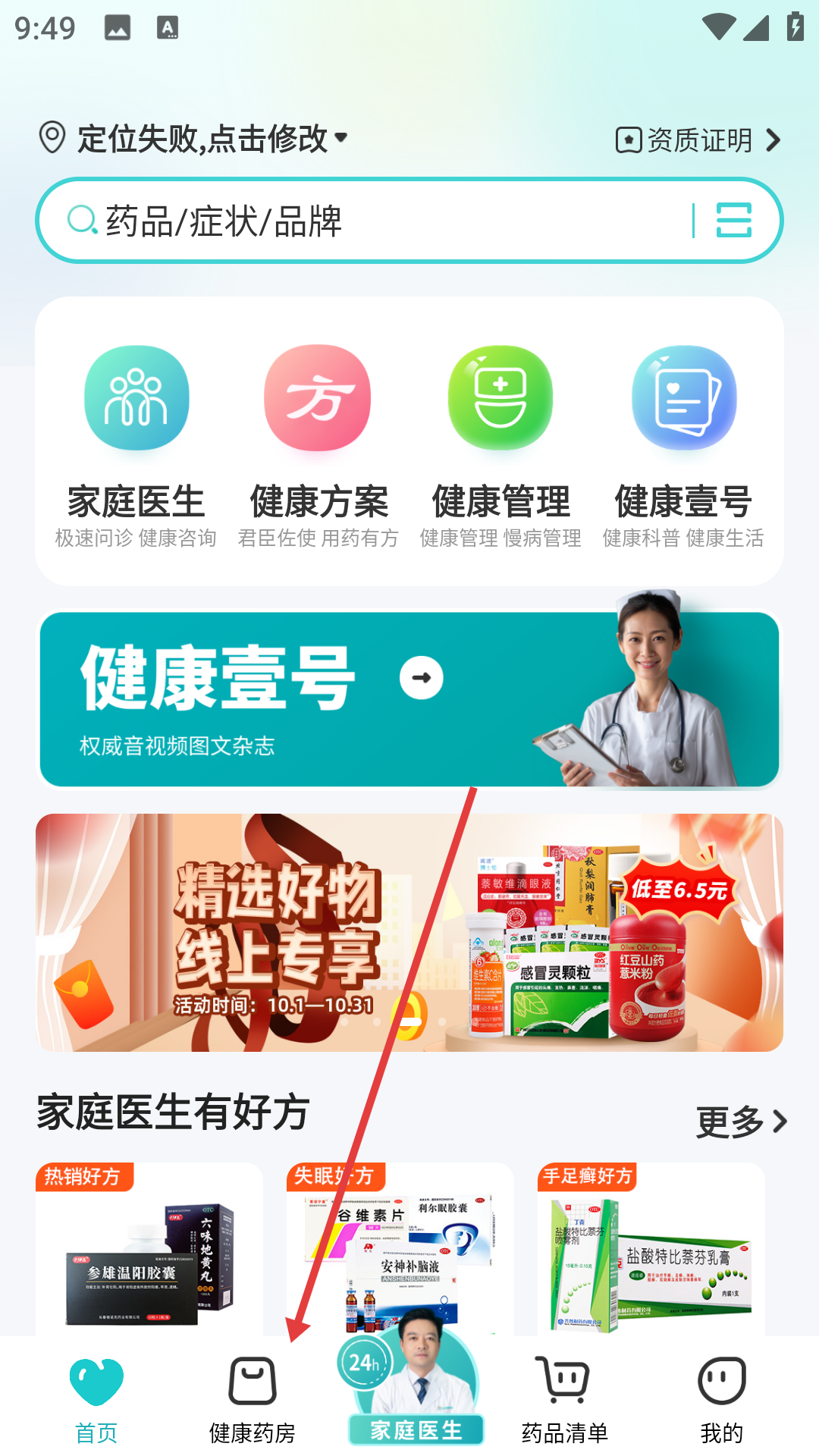Open 健康管理 shortcut
Image resolution: width=819 pixels, height=1456 pixels.
tap(500, 444)
